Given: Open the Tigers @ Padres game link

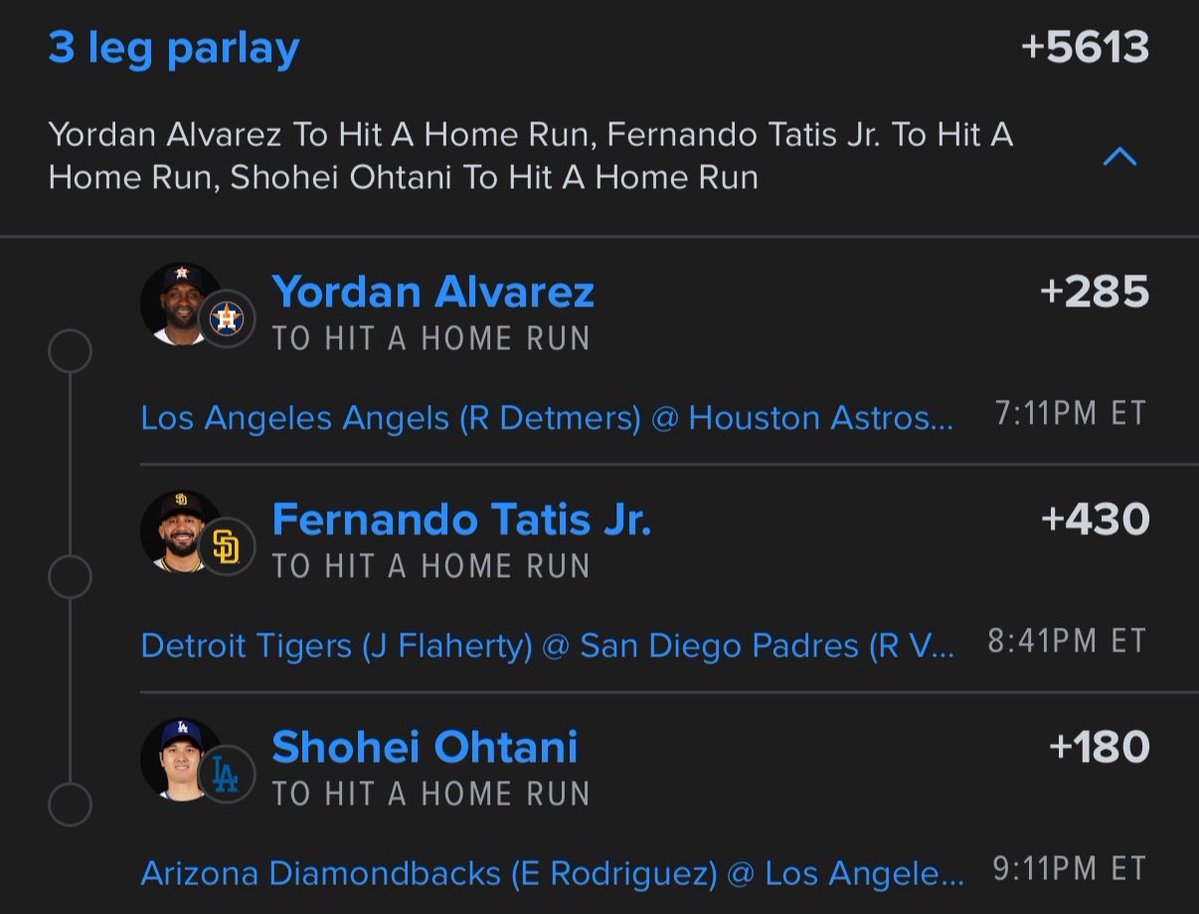Looking at the screenshot, I should pyautogui.click(x=546, y=645).
